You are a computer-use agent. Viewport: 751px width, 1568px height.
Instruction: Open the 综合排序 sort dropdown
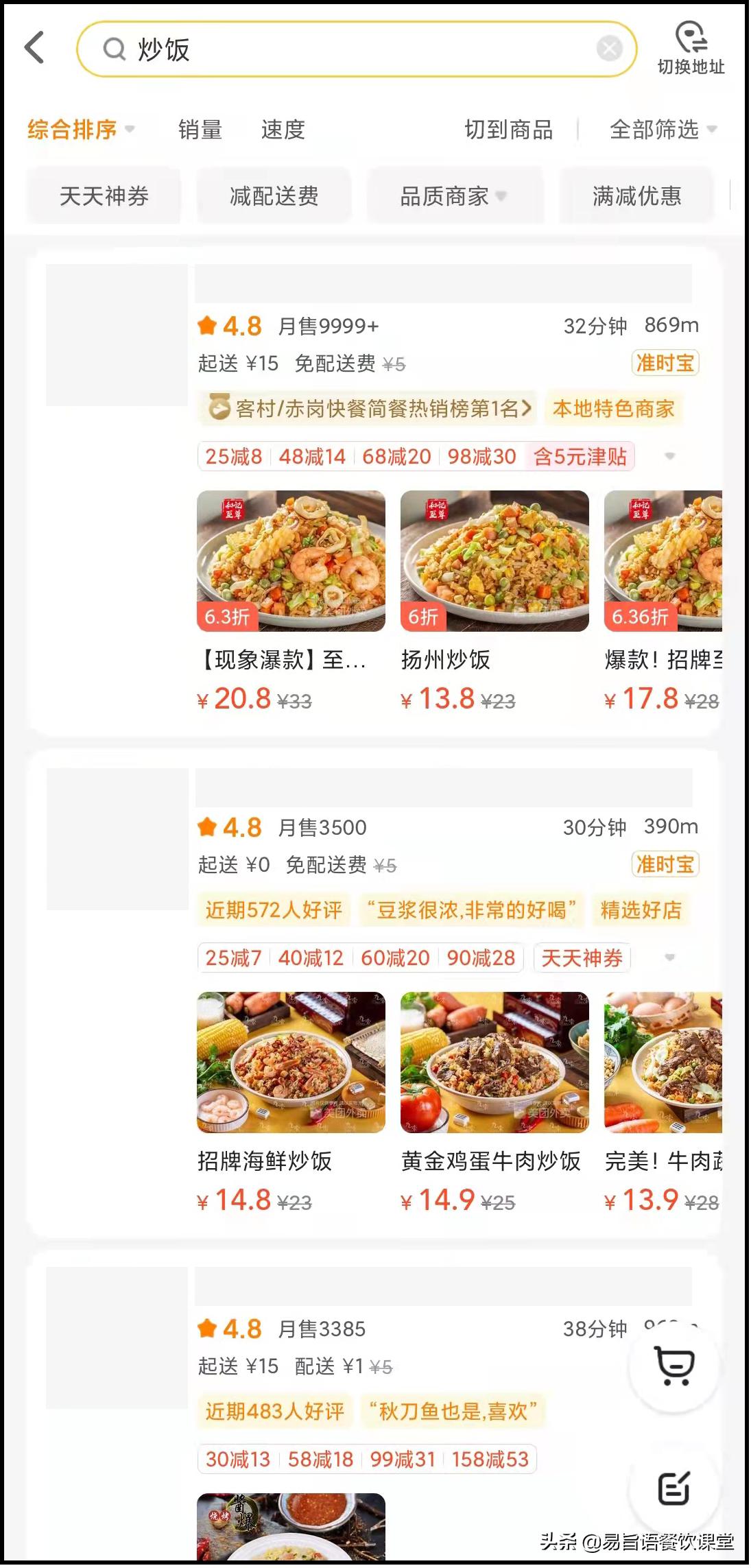tap(71, 130)
